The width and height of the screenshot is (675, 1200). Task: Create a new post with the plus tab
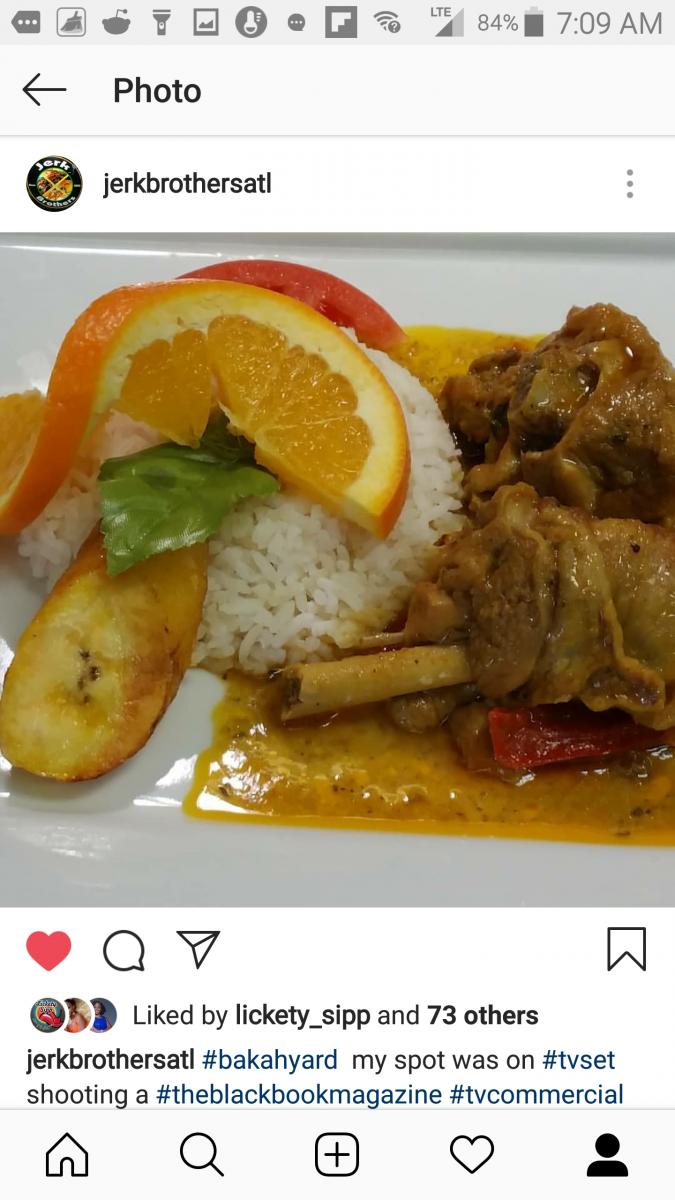pos(337,1156)
